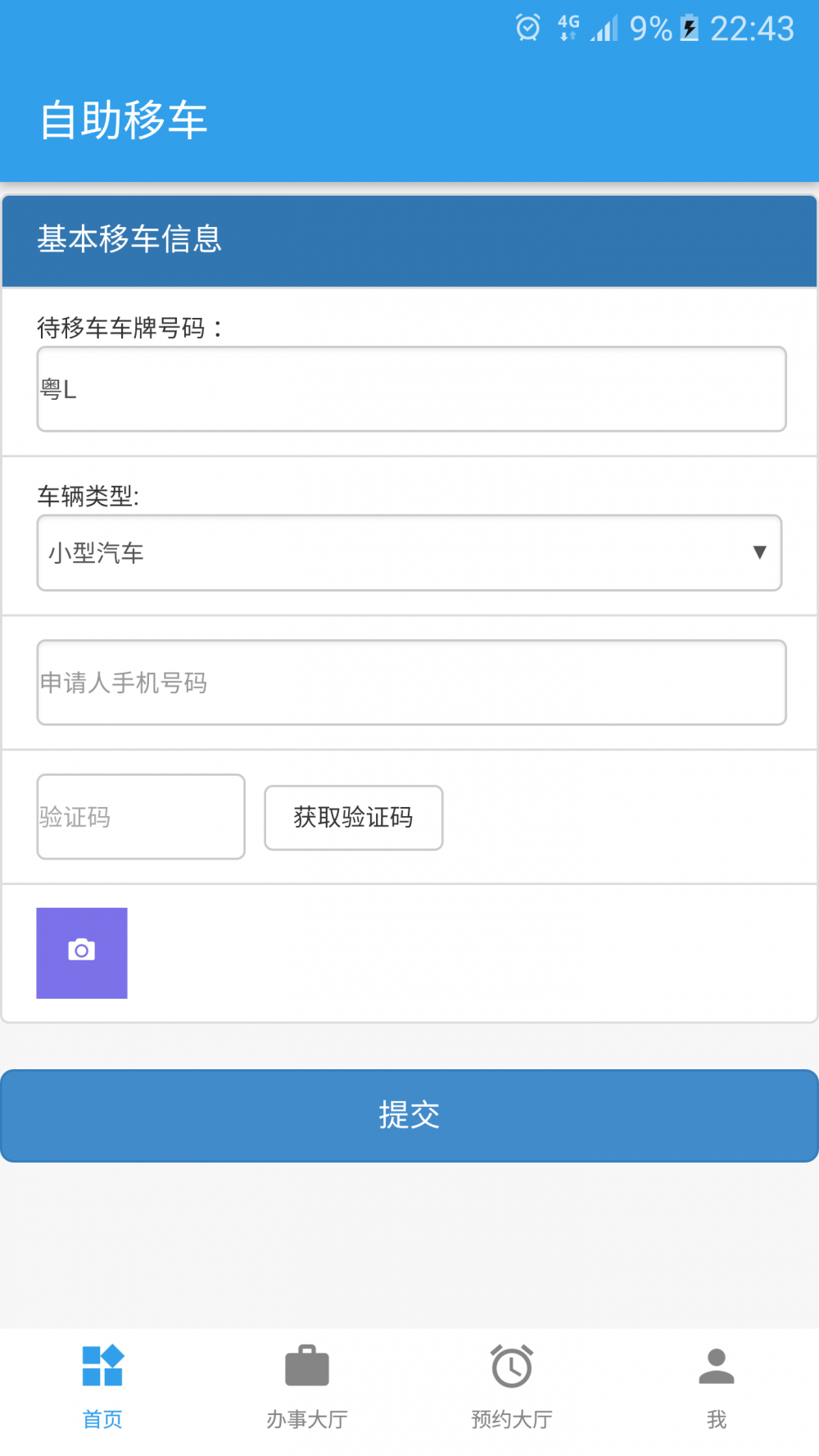819x1456 pixels.
Task: Open the 我 profile tab
Action: click(x=717, y=1386)
